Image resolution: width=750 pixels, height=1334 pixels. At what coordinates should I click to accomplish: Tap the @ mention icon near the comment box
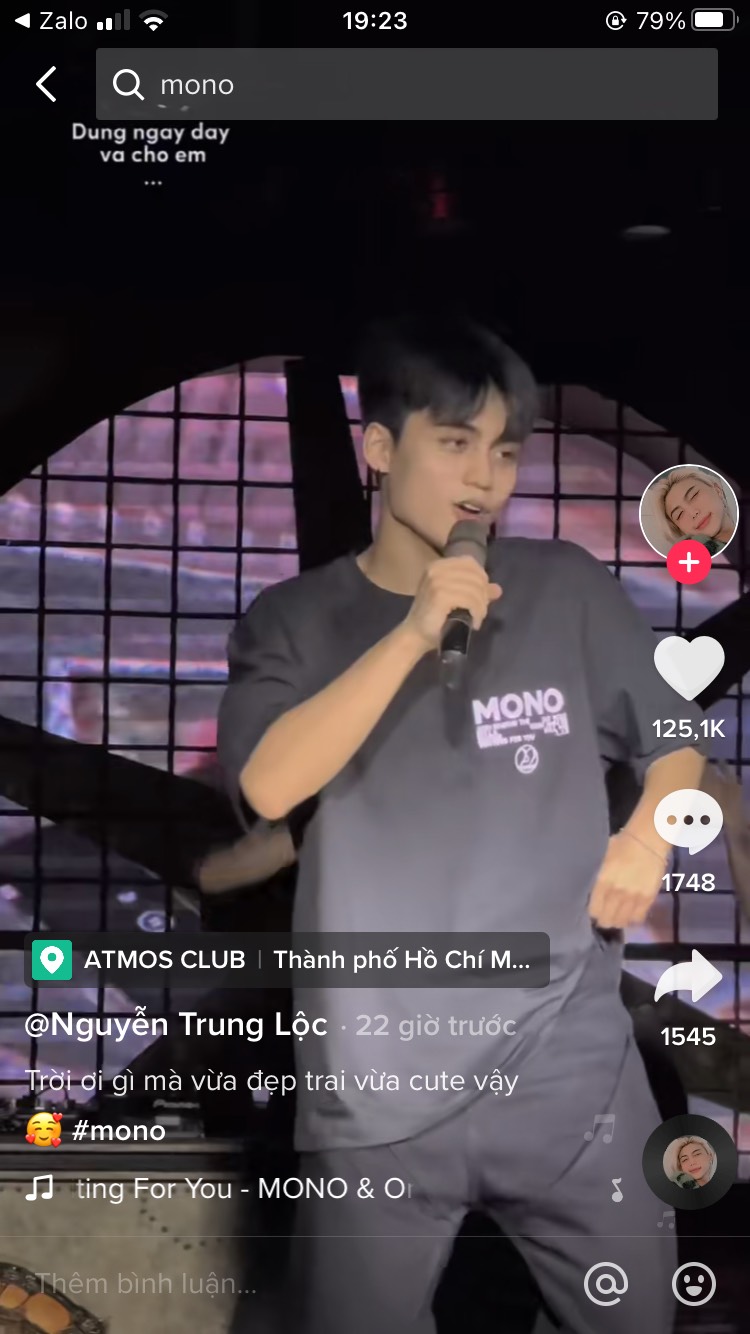coord(607,1285)
